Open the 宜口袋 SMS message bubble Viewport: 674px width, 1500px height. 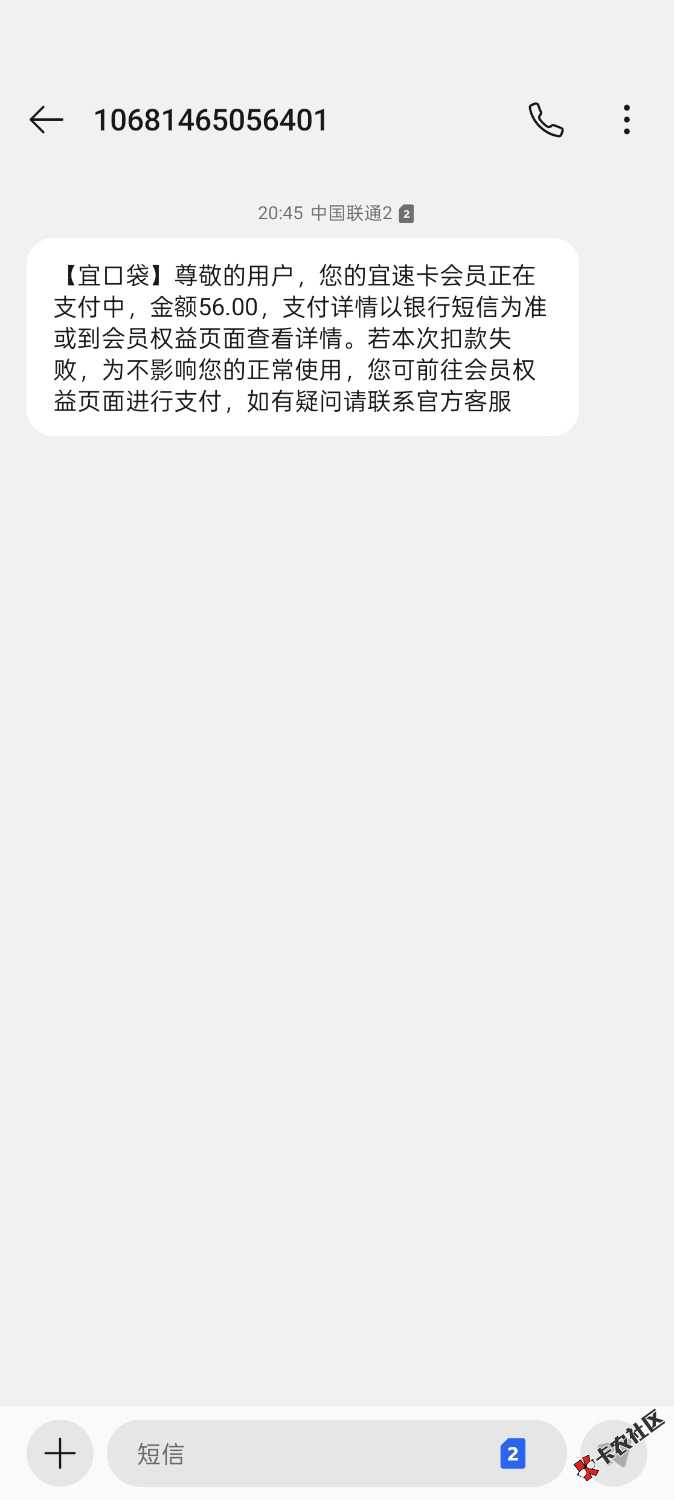pyautogui.click(x=302, y=337)
